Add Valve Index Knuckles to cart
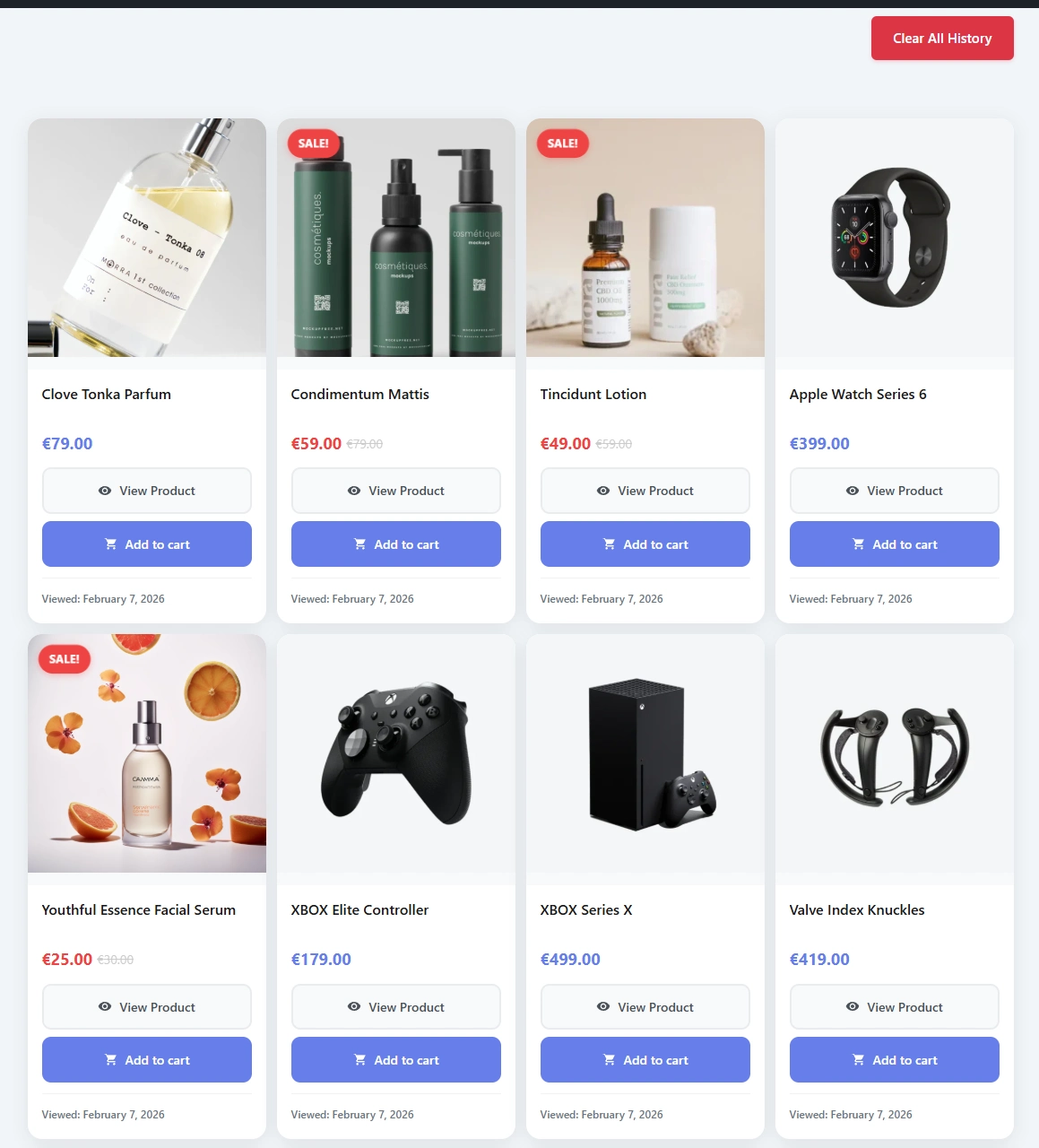The height and width of the screenshot is (1148, 1039). 895,1060
